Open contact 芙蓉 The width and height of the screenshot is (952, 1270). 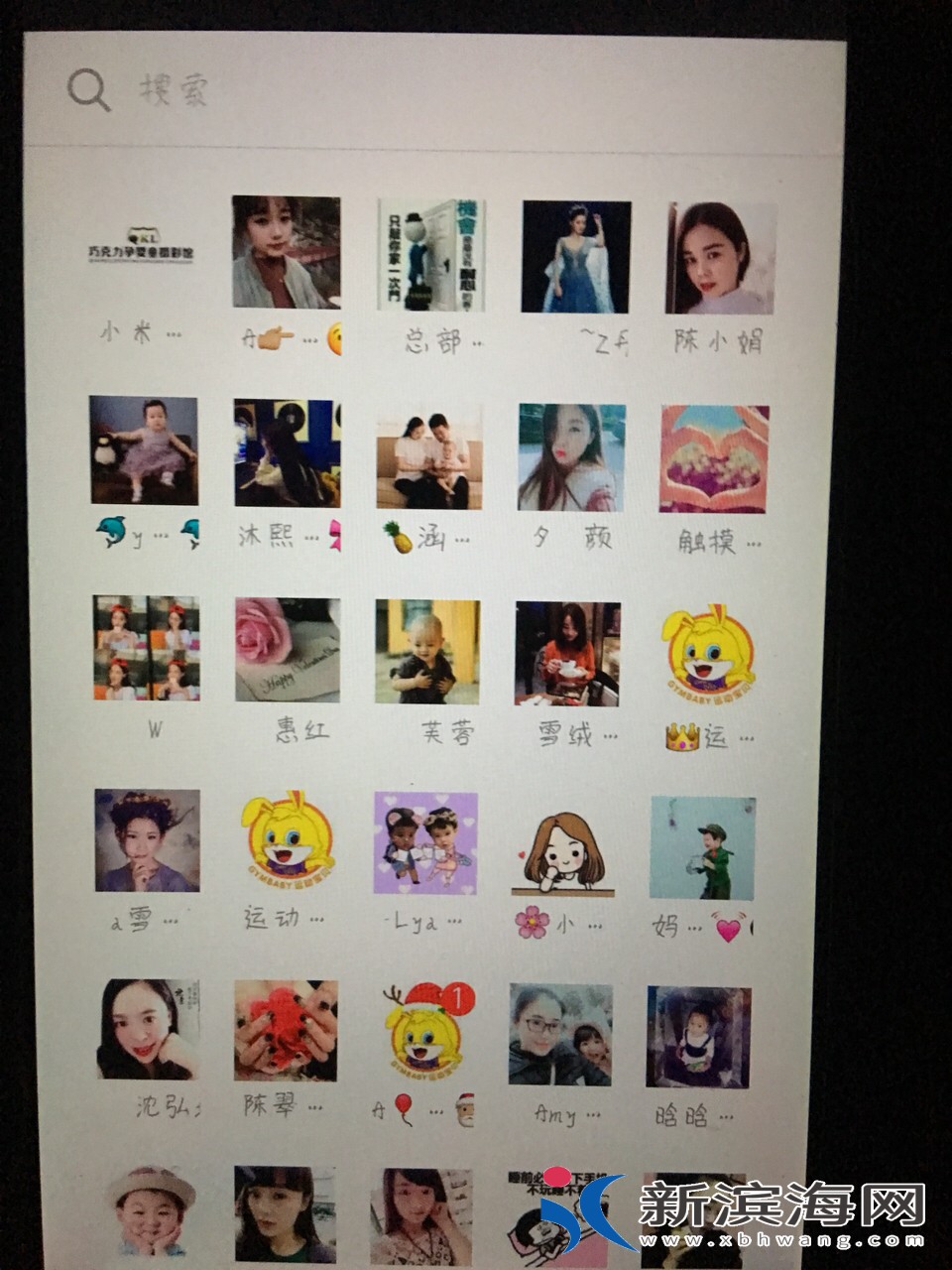[x=426, y=652]
